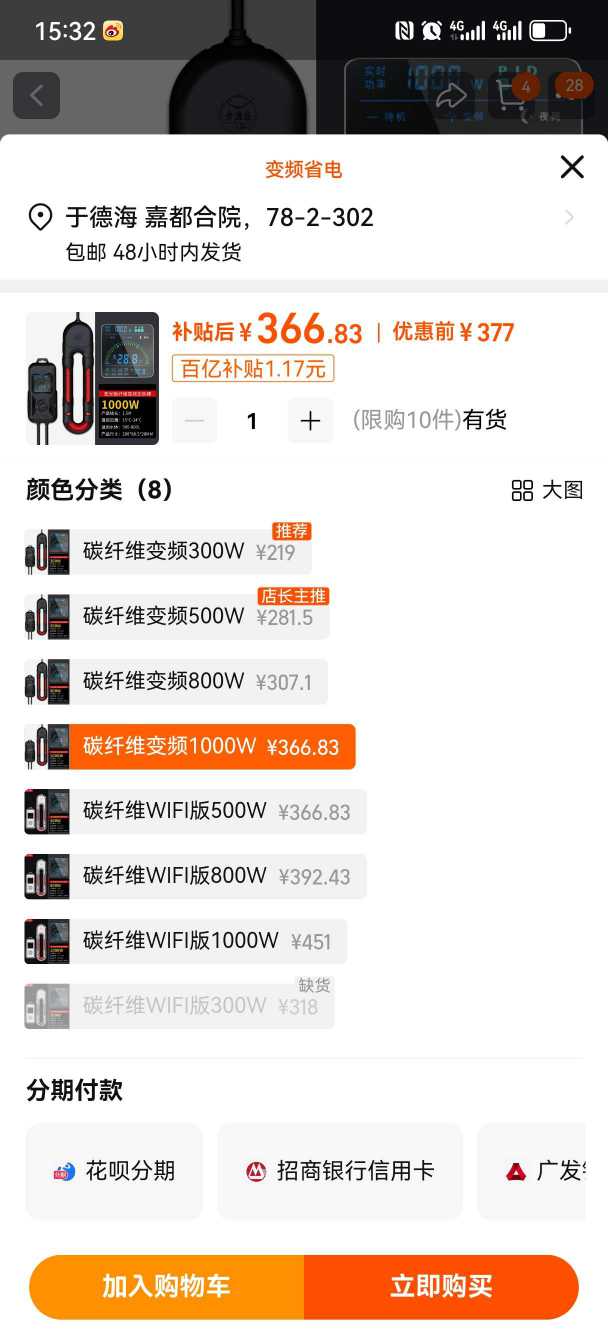Screen dimensions: 608x1344
Task: Pick 碳纤维变频800W at ¥307.1
Action: (x=176, y=682)
